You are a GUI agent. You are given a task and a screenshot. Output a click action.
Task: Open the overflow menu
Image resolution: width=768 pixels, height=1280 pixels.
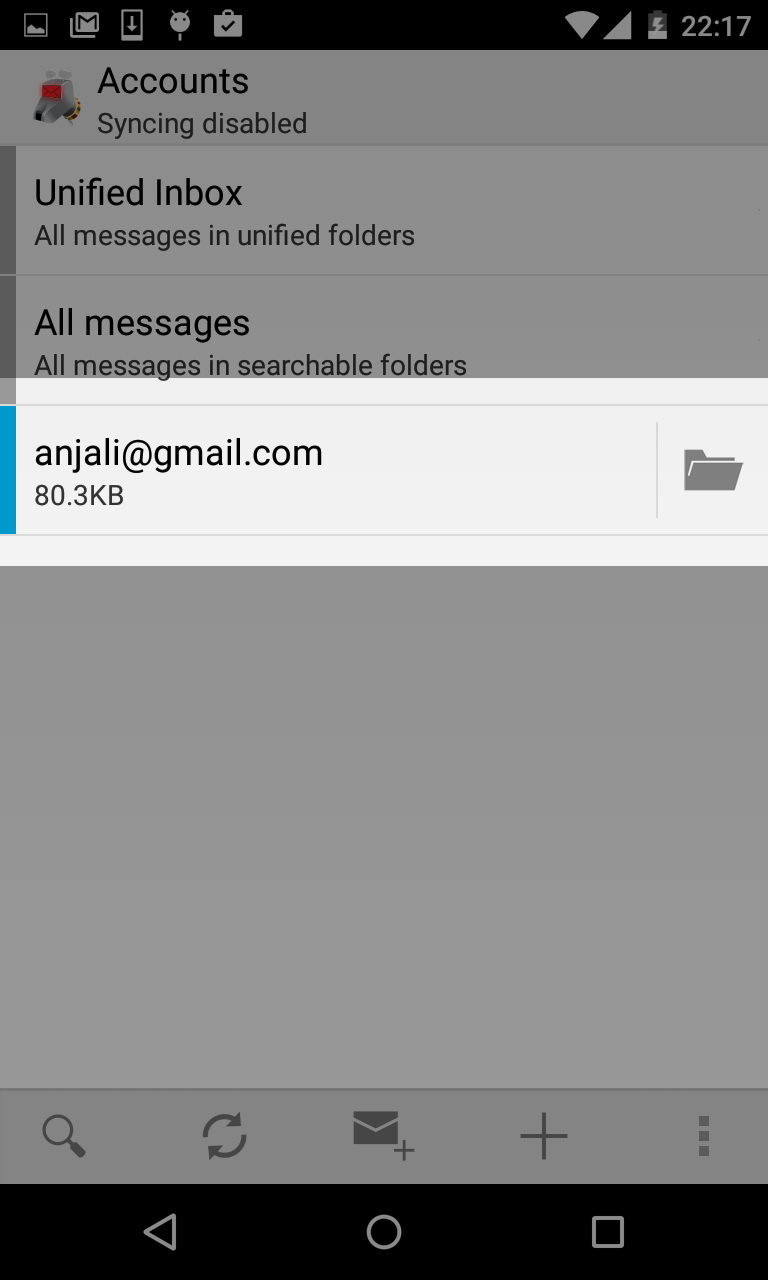[x=703, y=1136]
